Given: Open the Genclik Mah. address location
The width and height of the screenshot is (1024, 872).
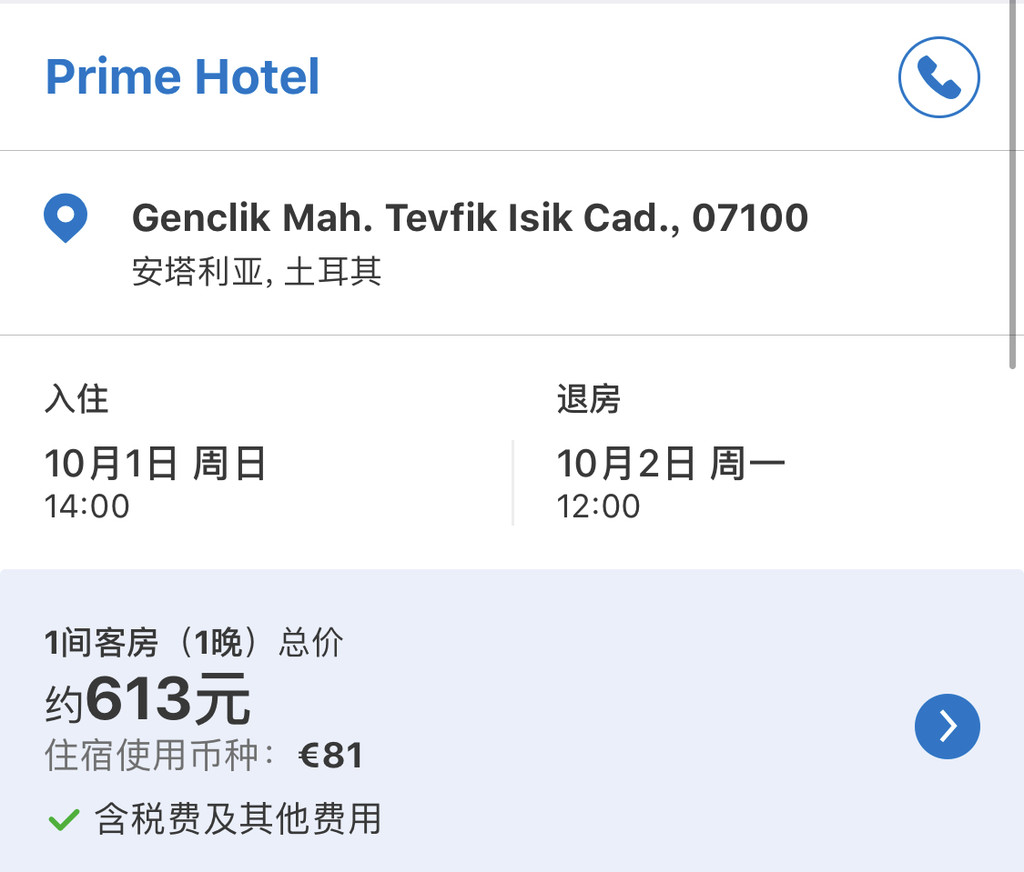Looking at the screenshot, I should (470, 217).
